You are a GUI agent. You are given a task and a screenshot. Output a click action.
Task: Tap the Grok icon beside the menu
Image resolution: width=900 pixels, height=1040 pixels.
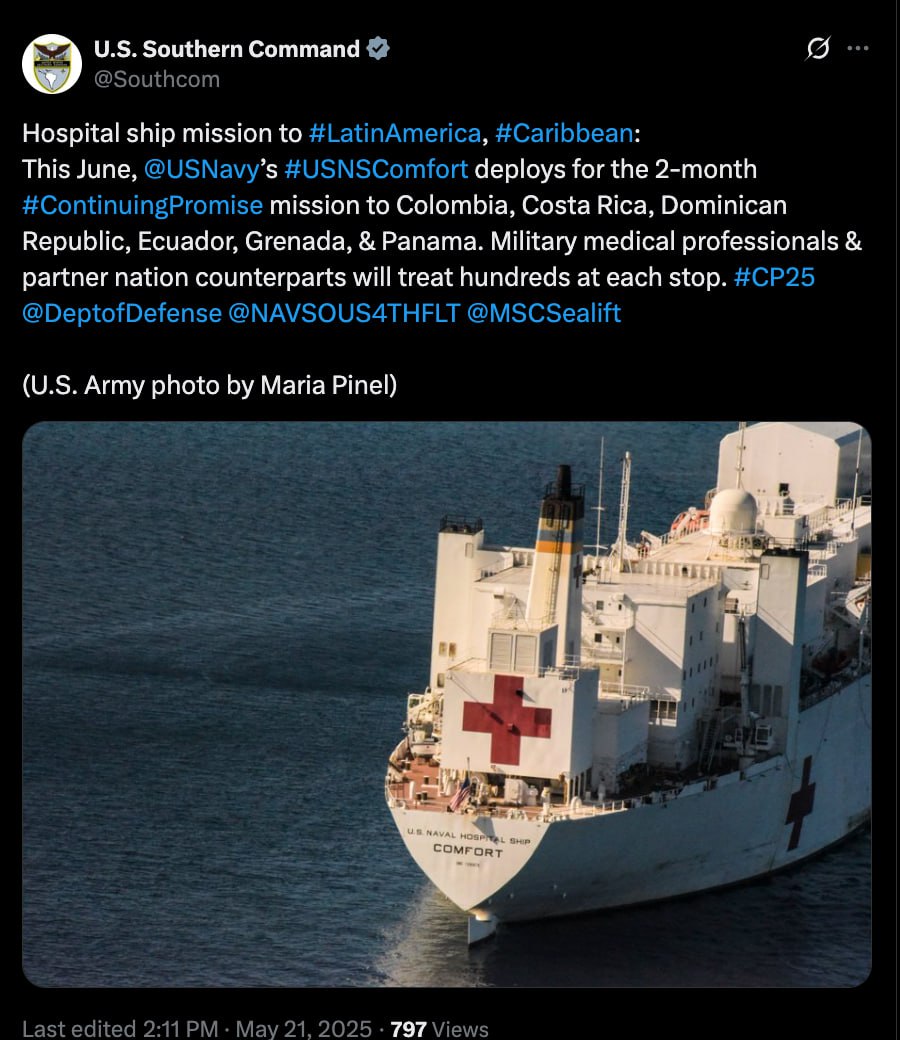(x=818, y=49)
